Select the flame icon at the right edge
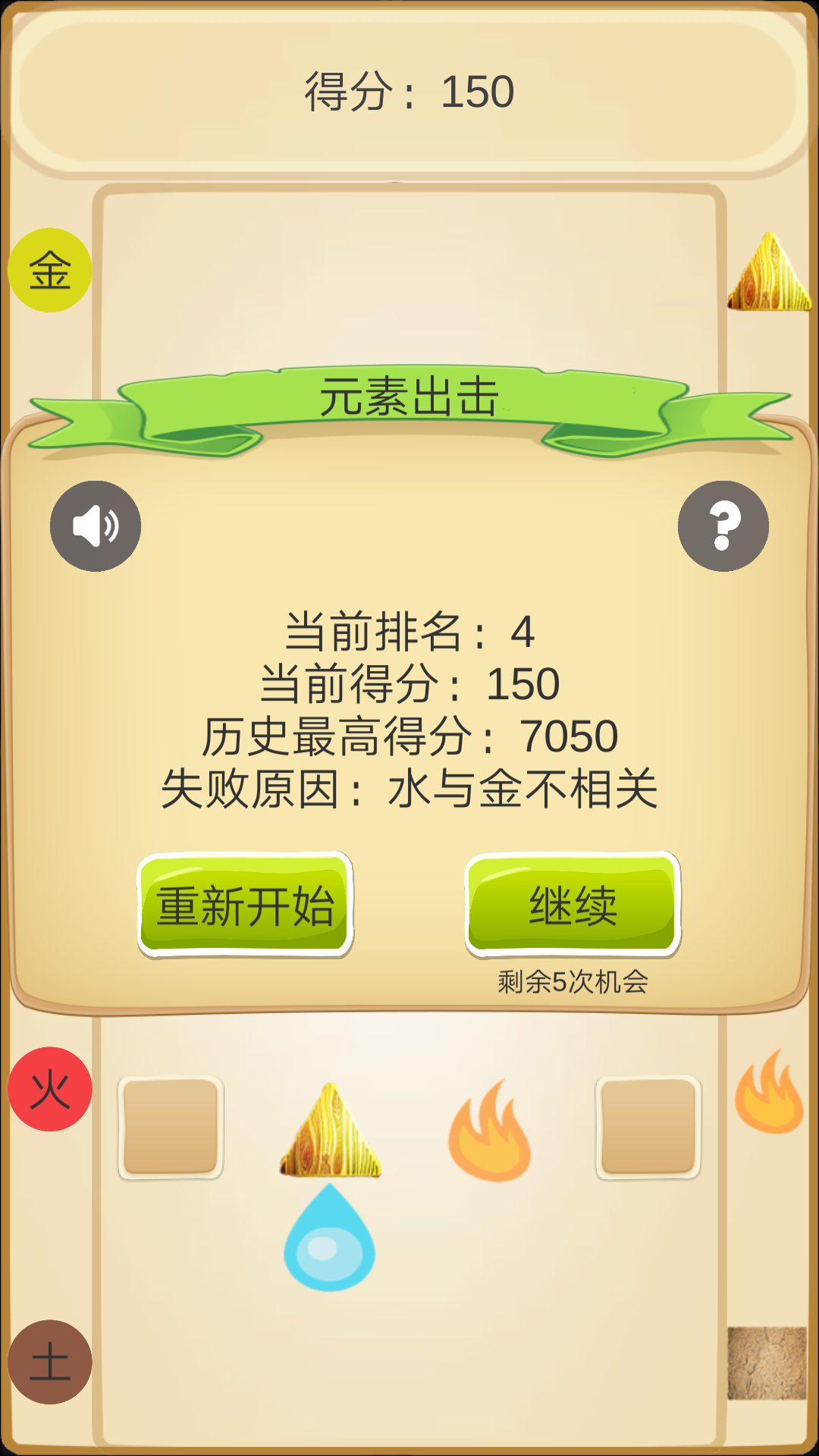819x1456 pixels. click(770, 1092)
